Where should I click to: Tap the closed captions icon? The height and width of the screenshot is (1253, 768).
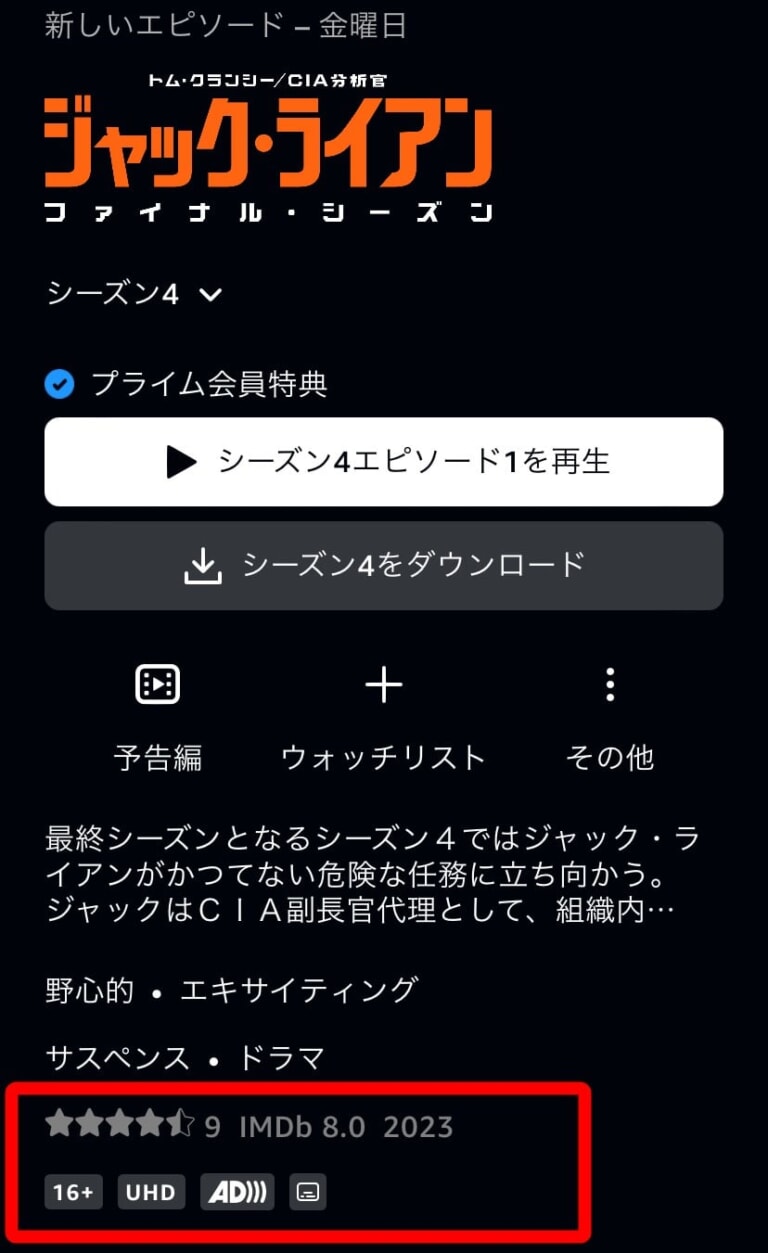pyautogui.click(x=307, y=1191)
